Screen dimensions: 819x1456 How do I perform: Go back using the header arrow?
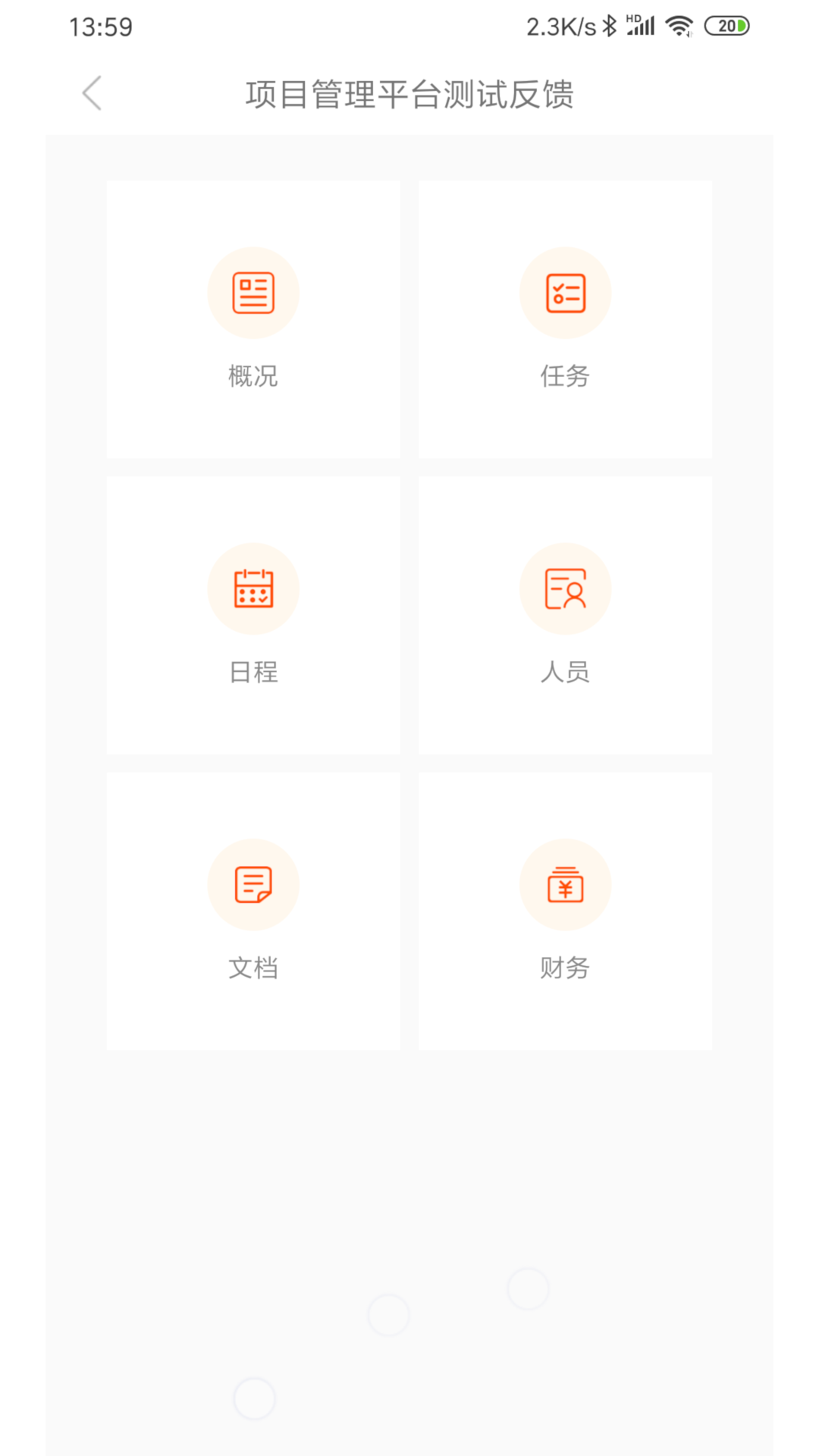pos(92,94)
